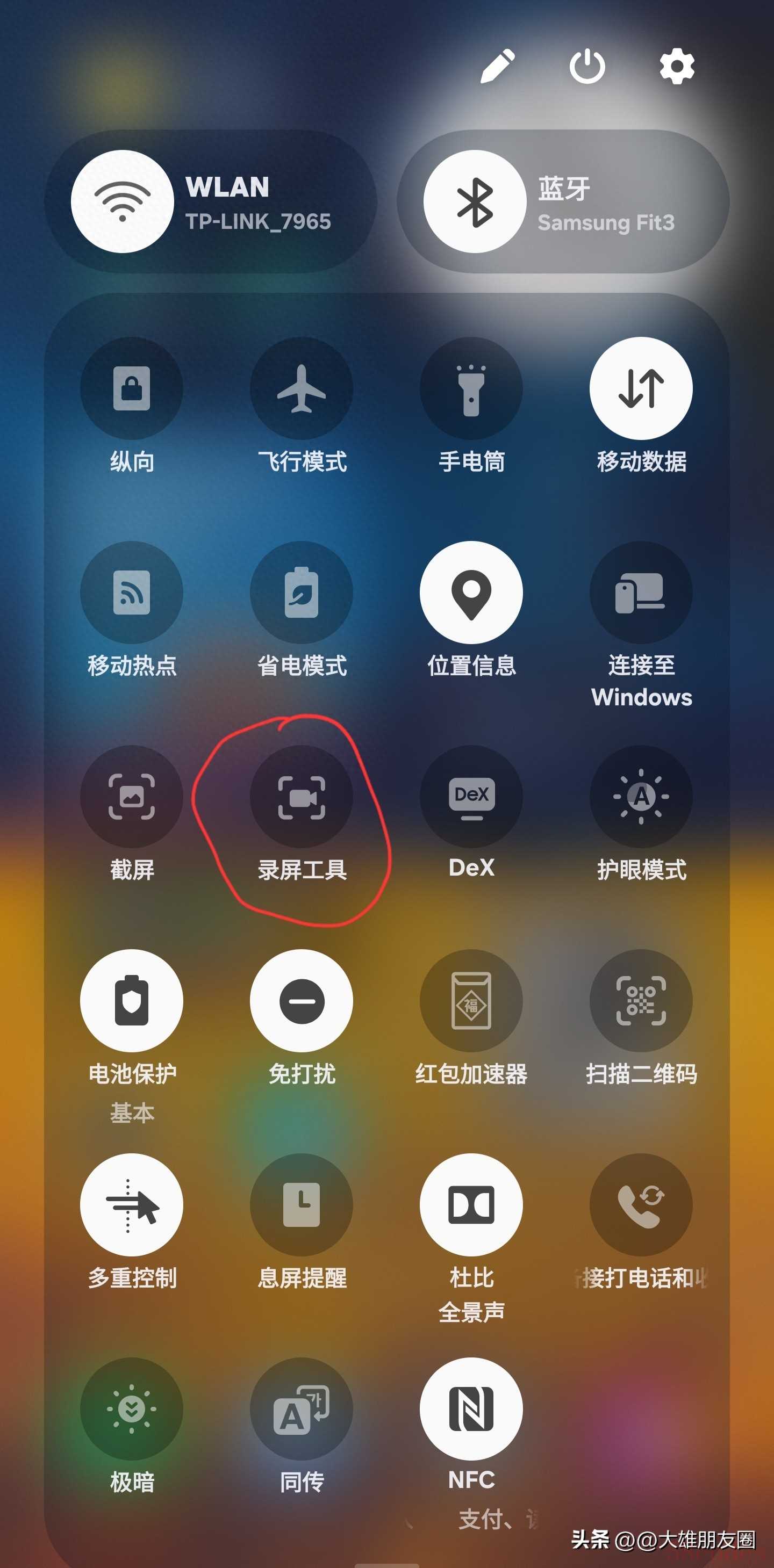Image resolution: width=774 pixels, height=1568 pixels.
Task: Toggle 纵向 rotation lock
Action: pyautogui.click(x=132, y=388)
